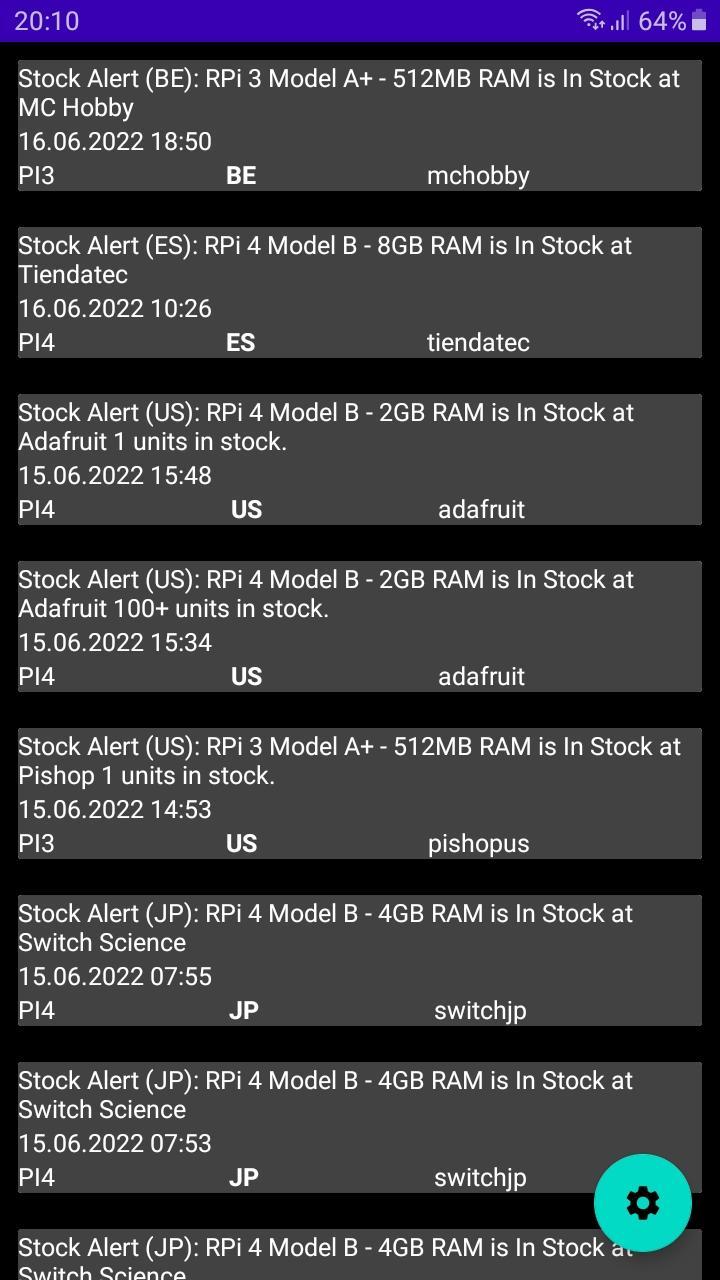Open the RPi 3 Model A+ MC Hobby alert
This screenshot has height=1280, width=720.
click(350, 93)
